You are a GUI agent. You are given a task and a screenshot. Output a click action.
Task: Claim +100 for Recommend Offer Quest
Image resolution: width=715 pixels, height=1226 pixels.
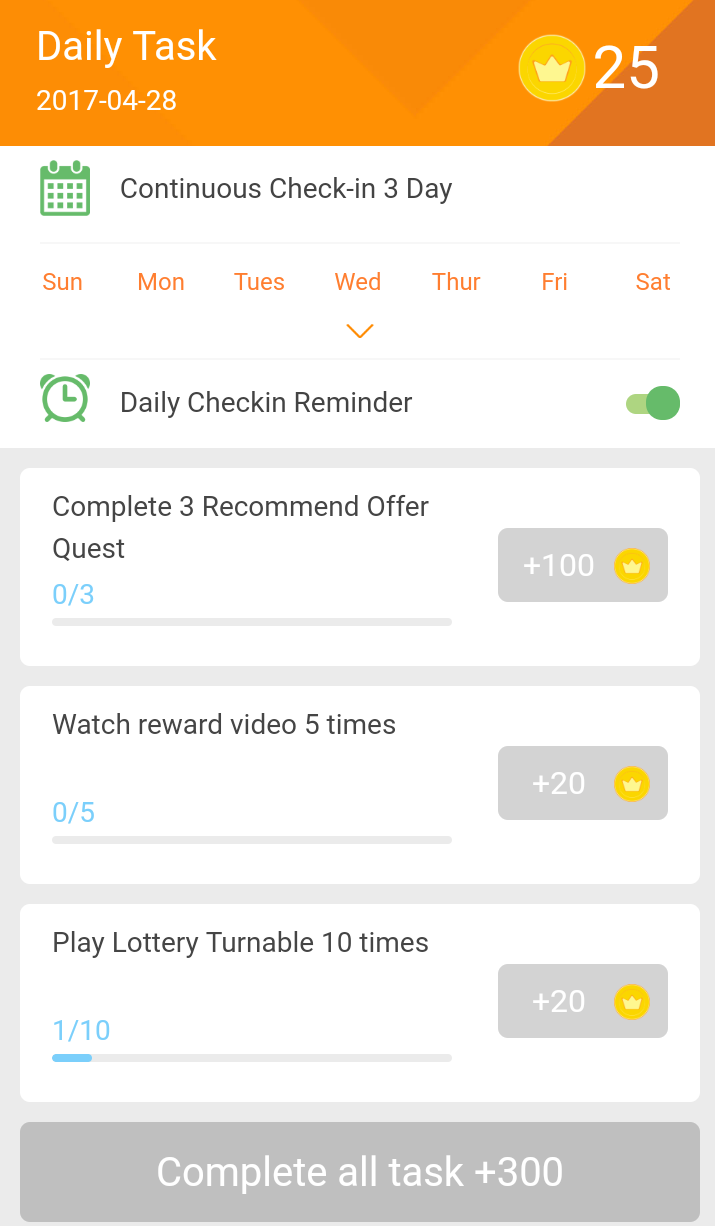click(582, 565)
